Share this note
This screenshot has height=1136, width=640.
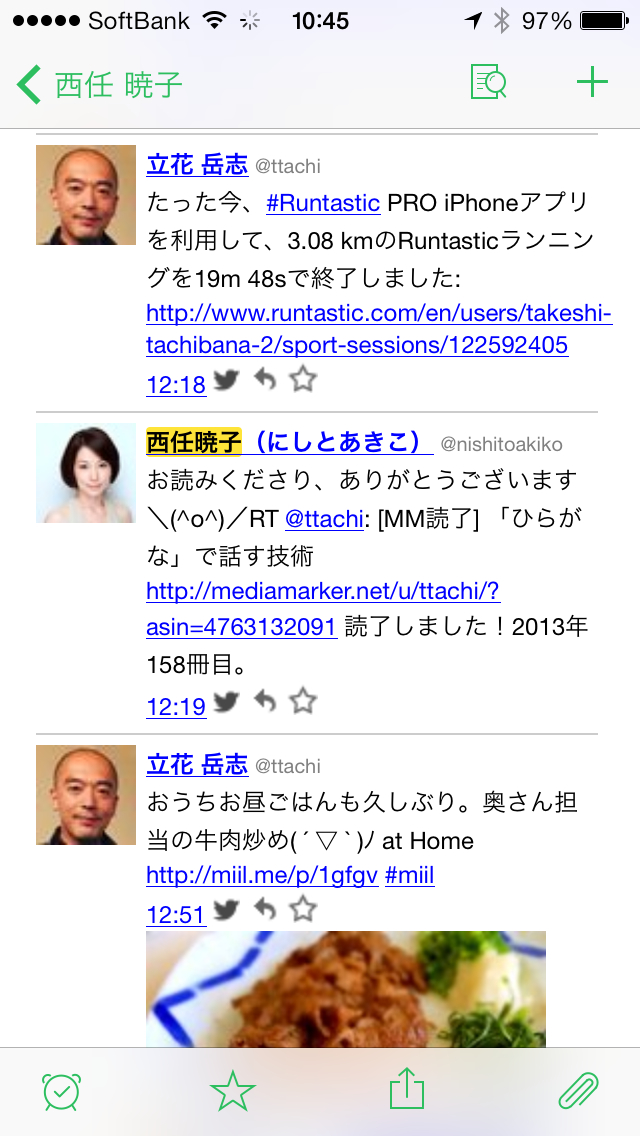click(x=407, y=1091)
